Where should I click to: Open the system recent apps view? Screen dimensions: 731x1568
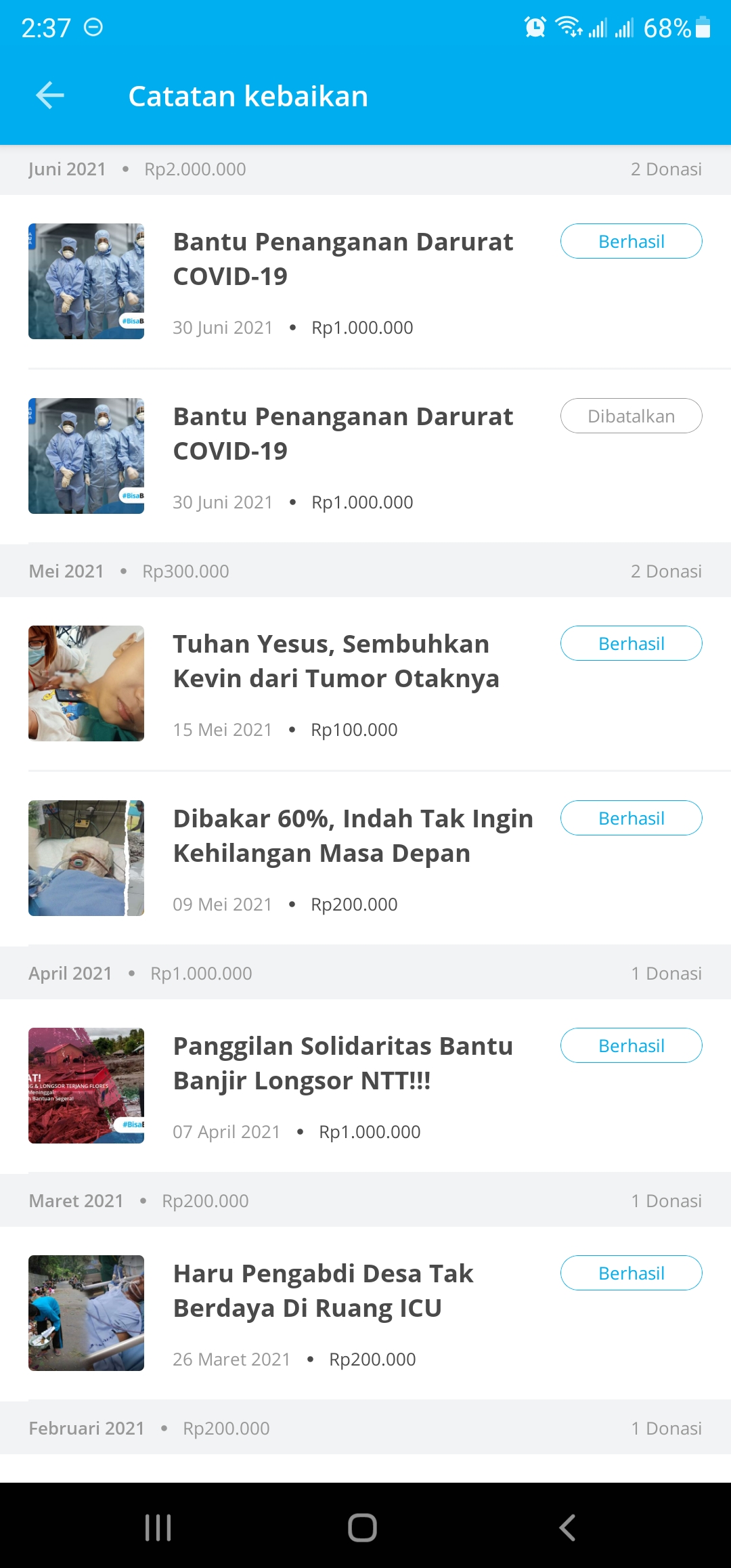(158, 1527)
